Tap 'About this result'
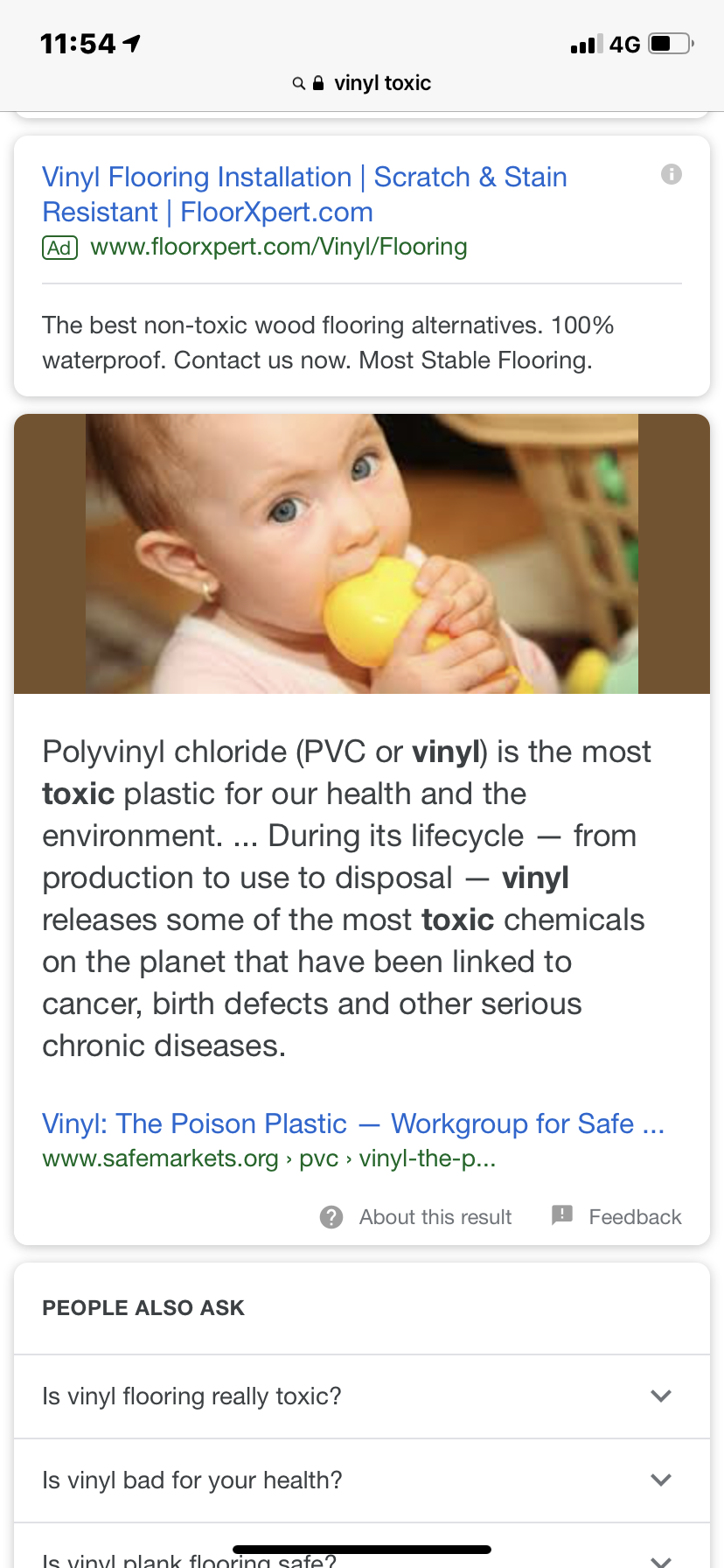Viewport: 724px width, 1568px height. pos(417,1217)
